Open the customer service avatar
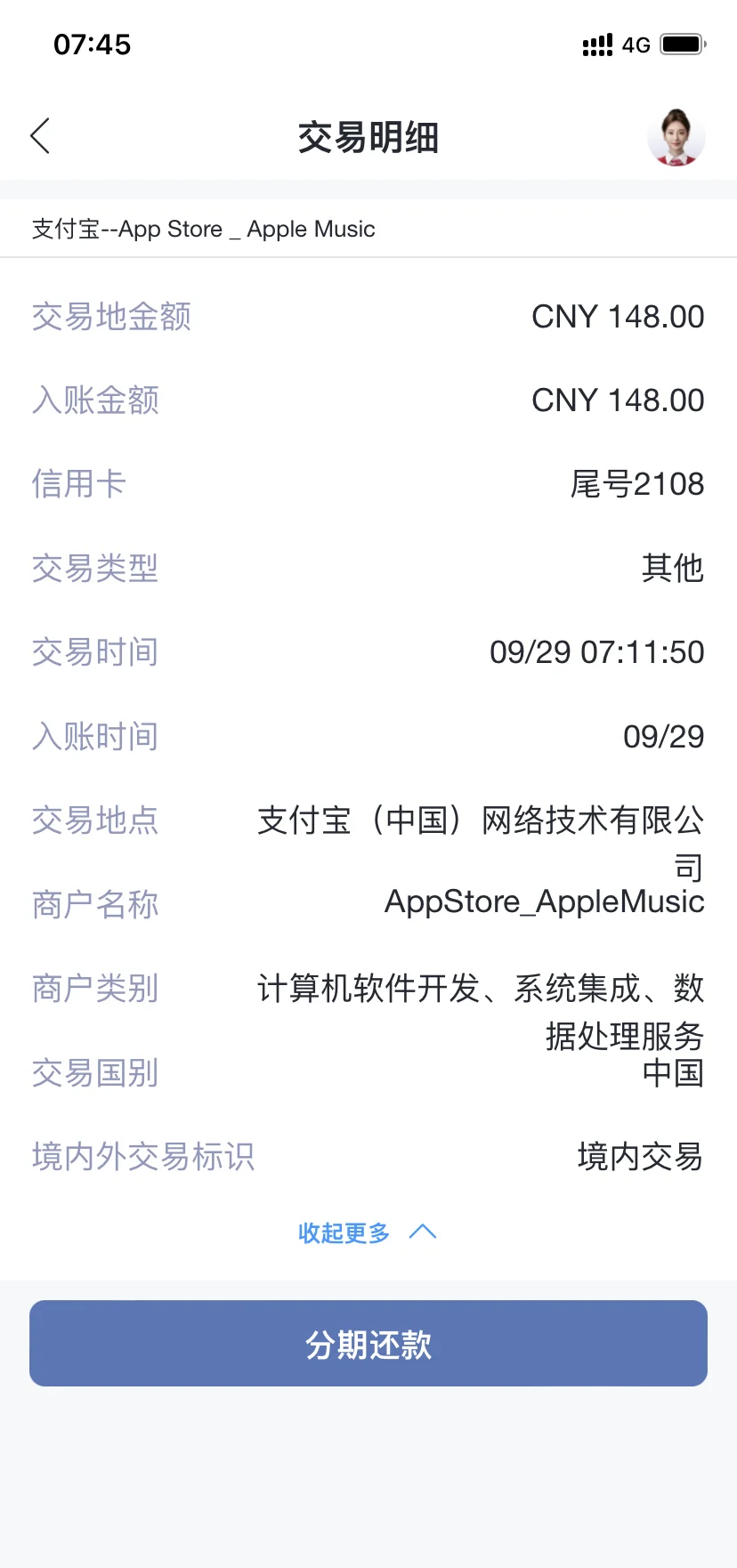The height and width of the screenshot is (1568, 737). [676, 137]
